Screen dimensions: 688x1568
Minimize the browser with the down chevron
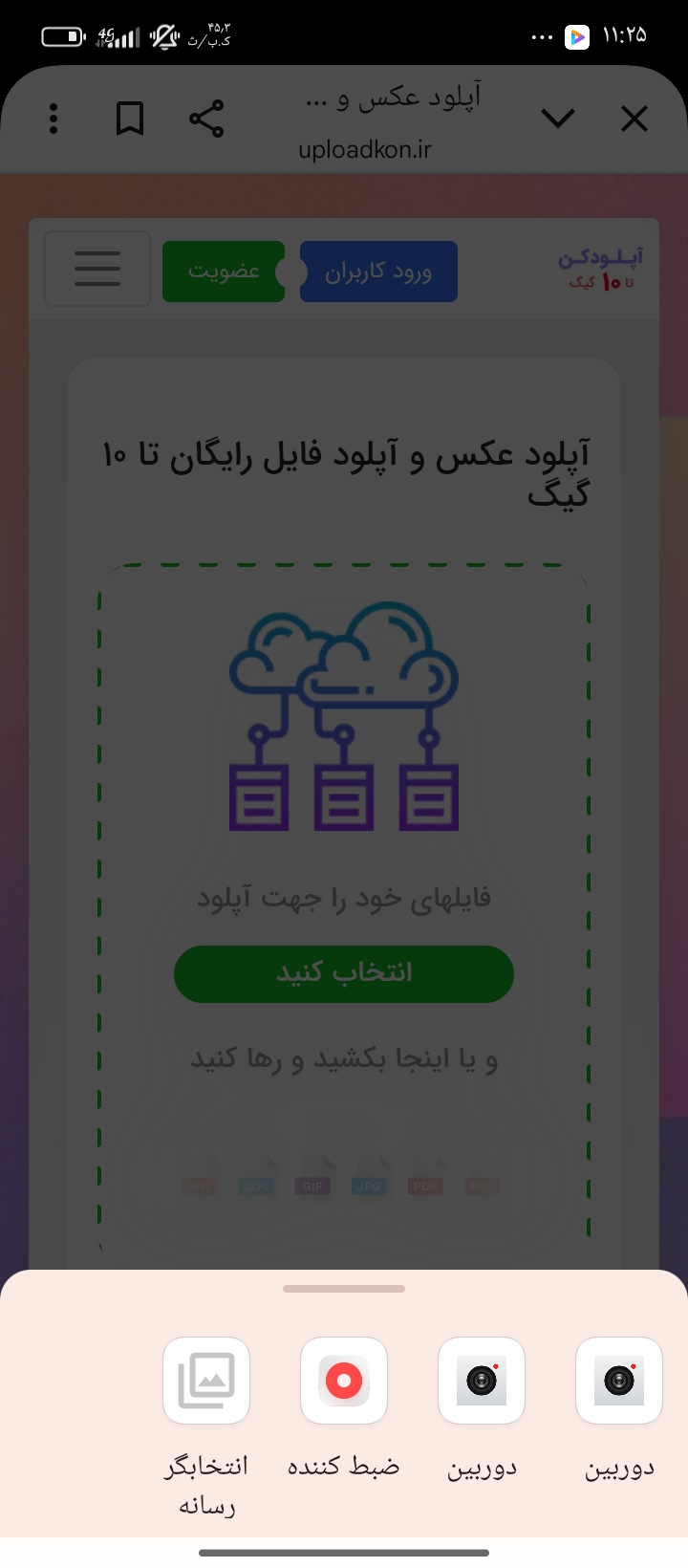558,120
